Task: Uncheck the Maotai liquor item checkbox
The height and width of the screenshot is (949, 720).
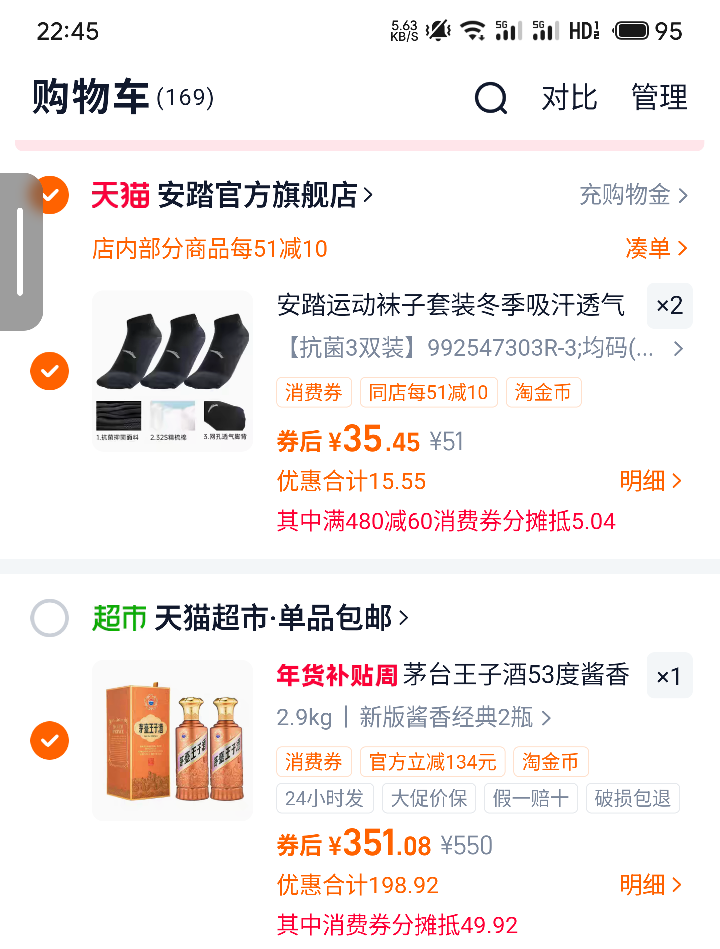Action: [x=49, y=741]
